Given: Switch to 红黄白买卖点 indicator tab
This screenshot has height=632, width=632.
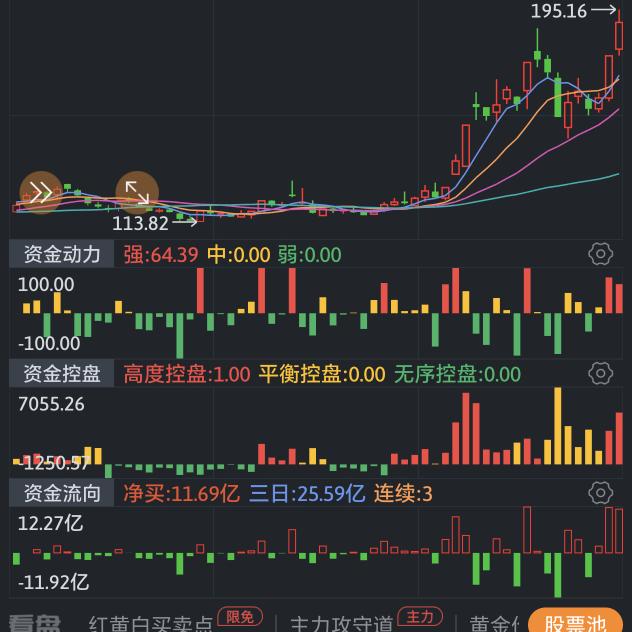Looking at the screenshot, I should coord(150,624).
